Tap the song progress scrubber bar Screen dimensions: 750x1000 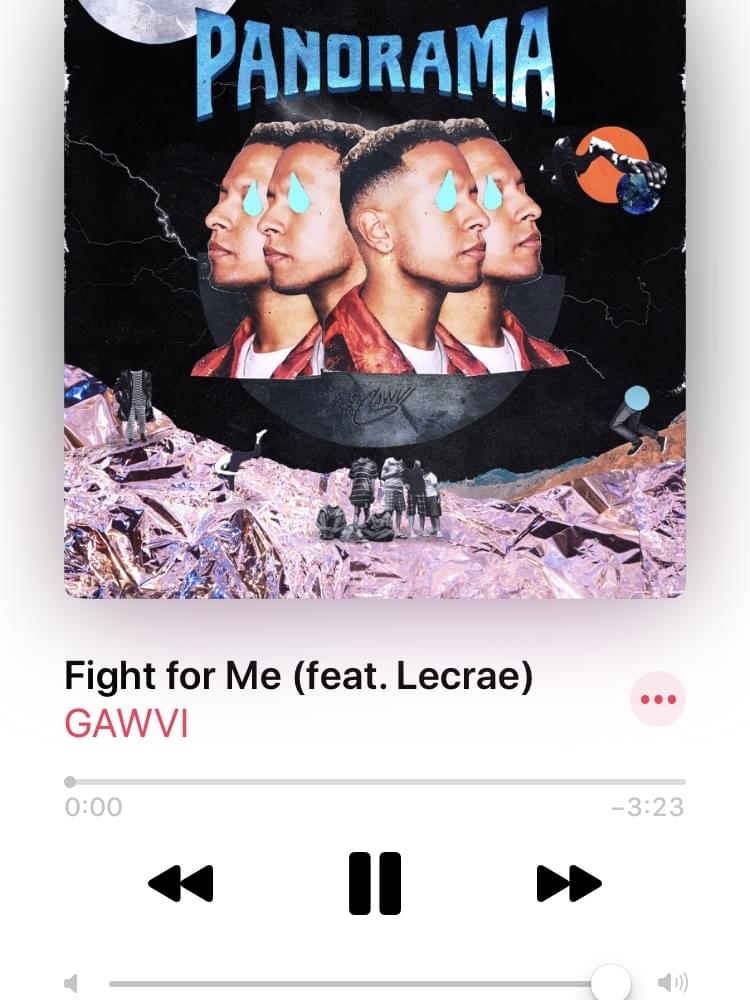[375, 782]
